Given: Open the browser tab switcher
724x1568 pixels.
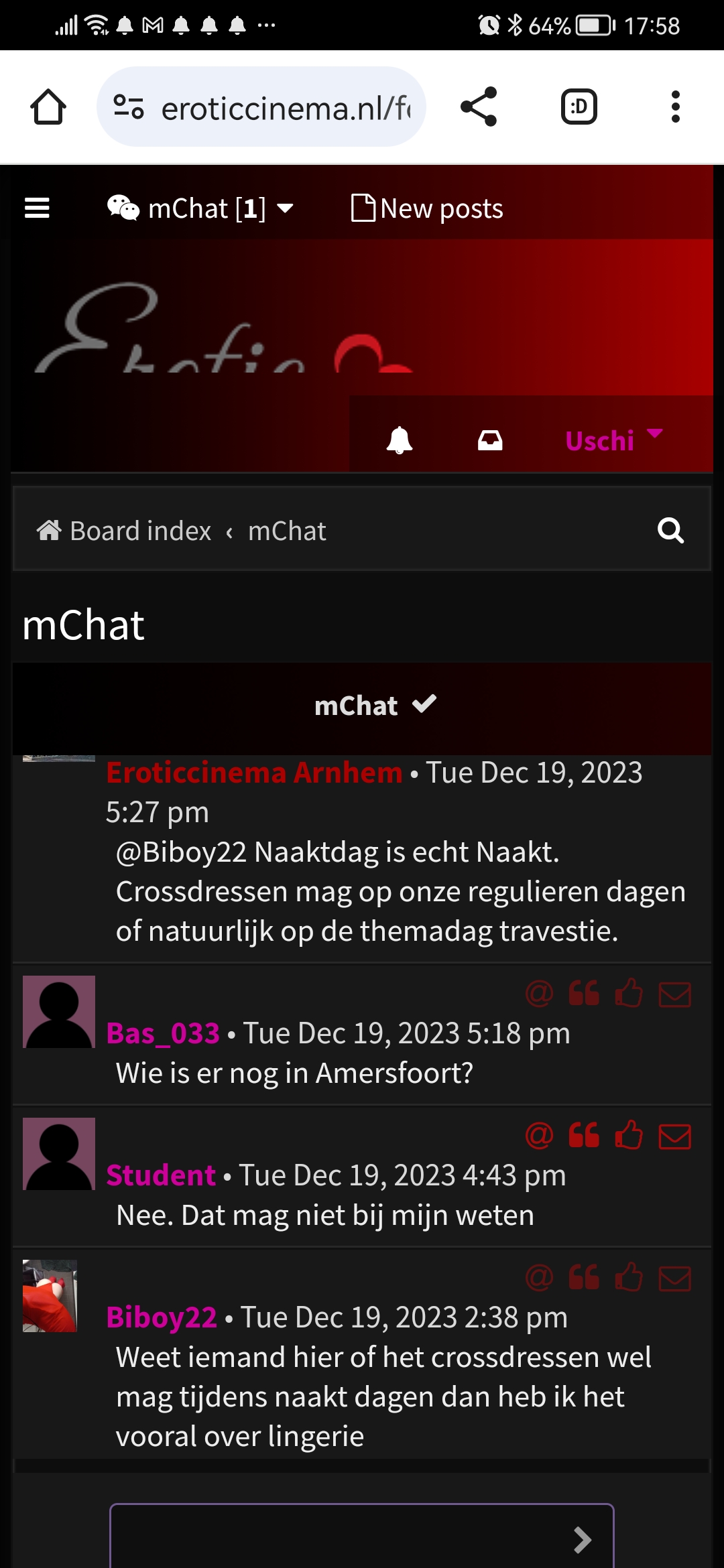Looking at the screenshot, I should (579, 107).
